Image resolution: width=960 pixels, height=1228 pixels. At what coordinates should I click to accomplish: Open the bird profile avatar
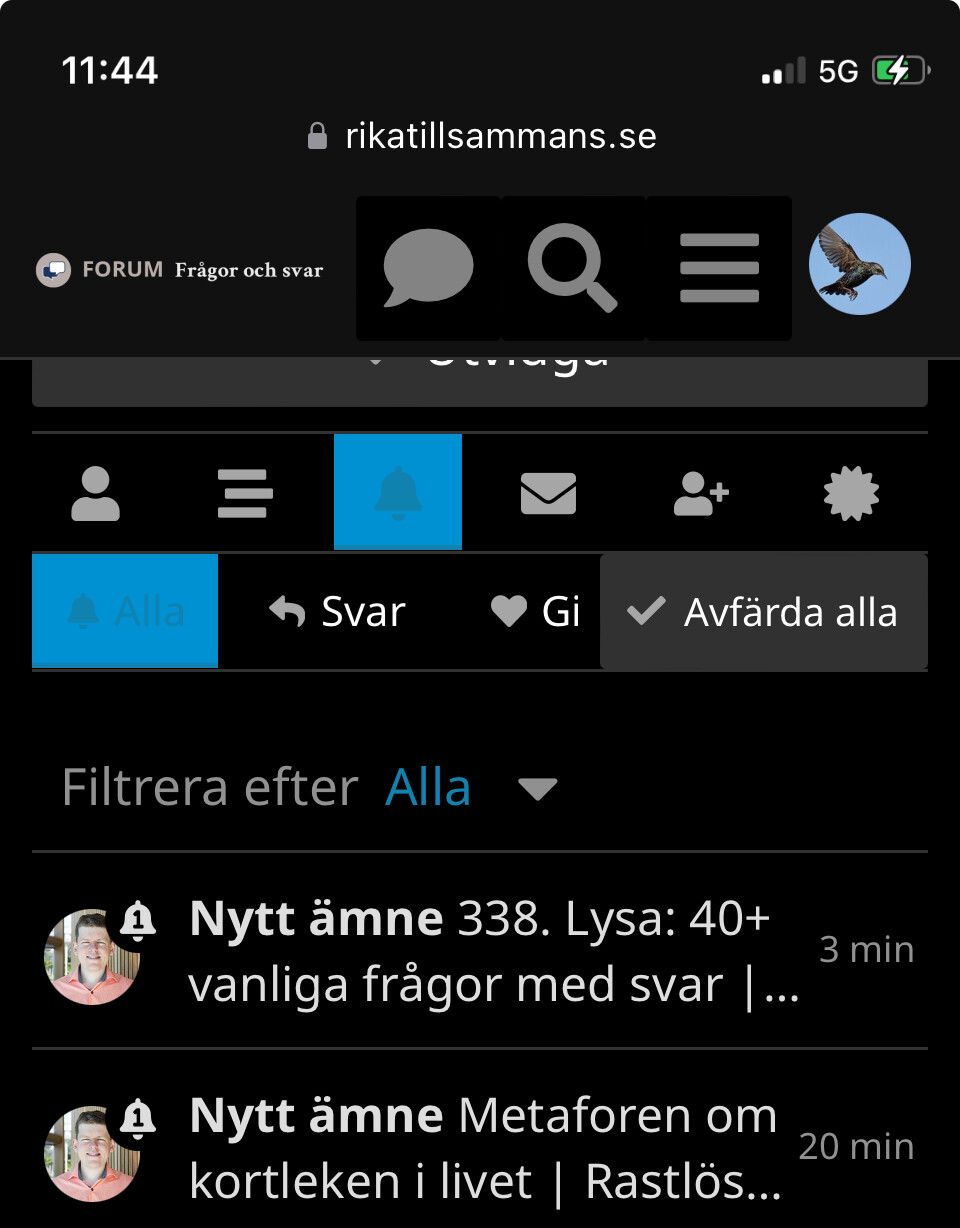pyautogui.click(x=859, y=264)
